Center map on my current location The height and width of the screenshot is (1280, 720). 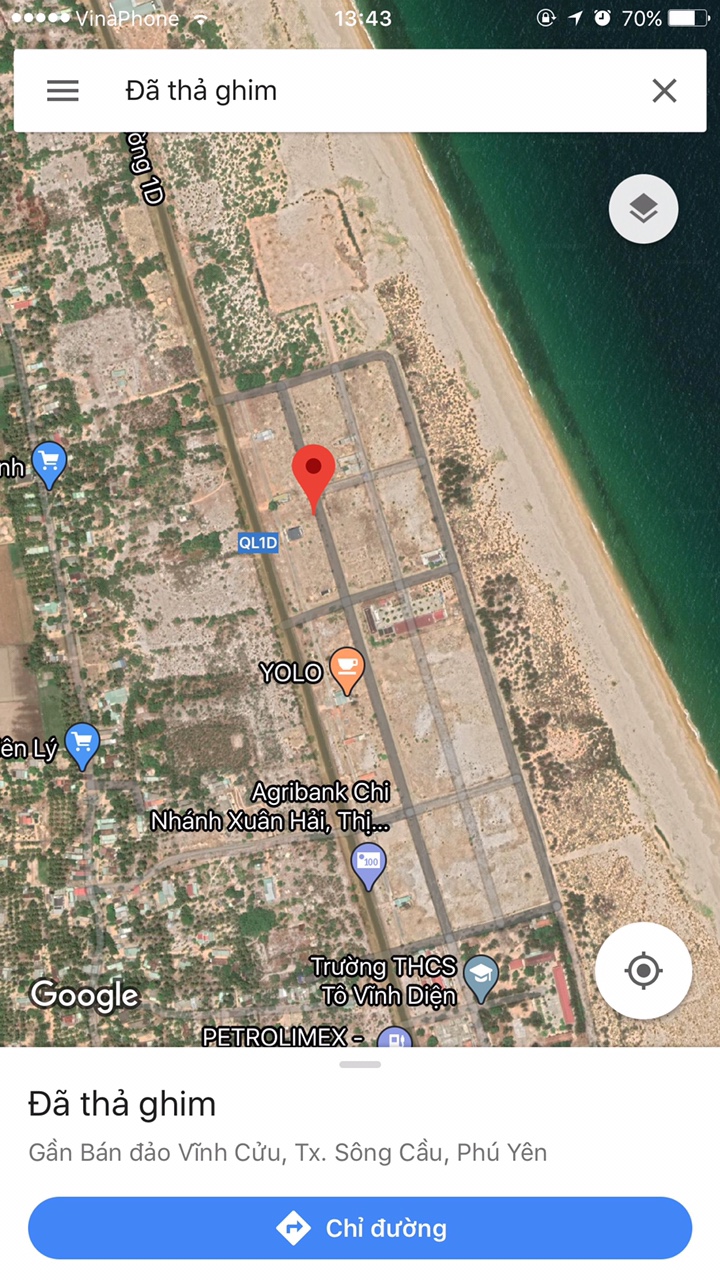[x=643, y=970]
